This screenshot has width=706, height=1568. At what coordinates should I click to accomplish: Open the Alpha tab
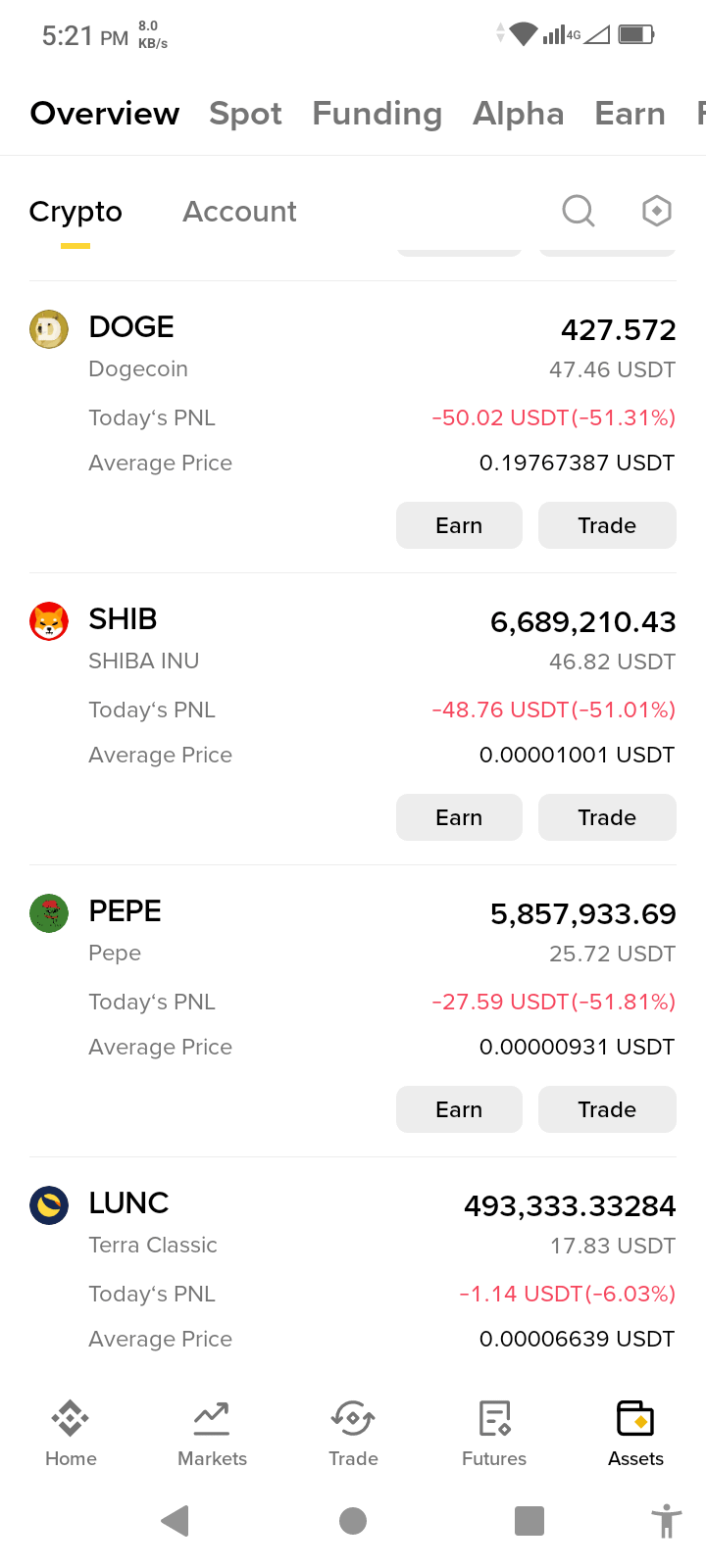point(519,114)
